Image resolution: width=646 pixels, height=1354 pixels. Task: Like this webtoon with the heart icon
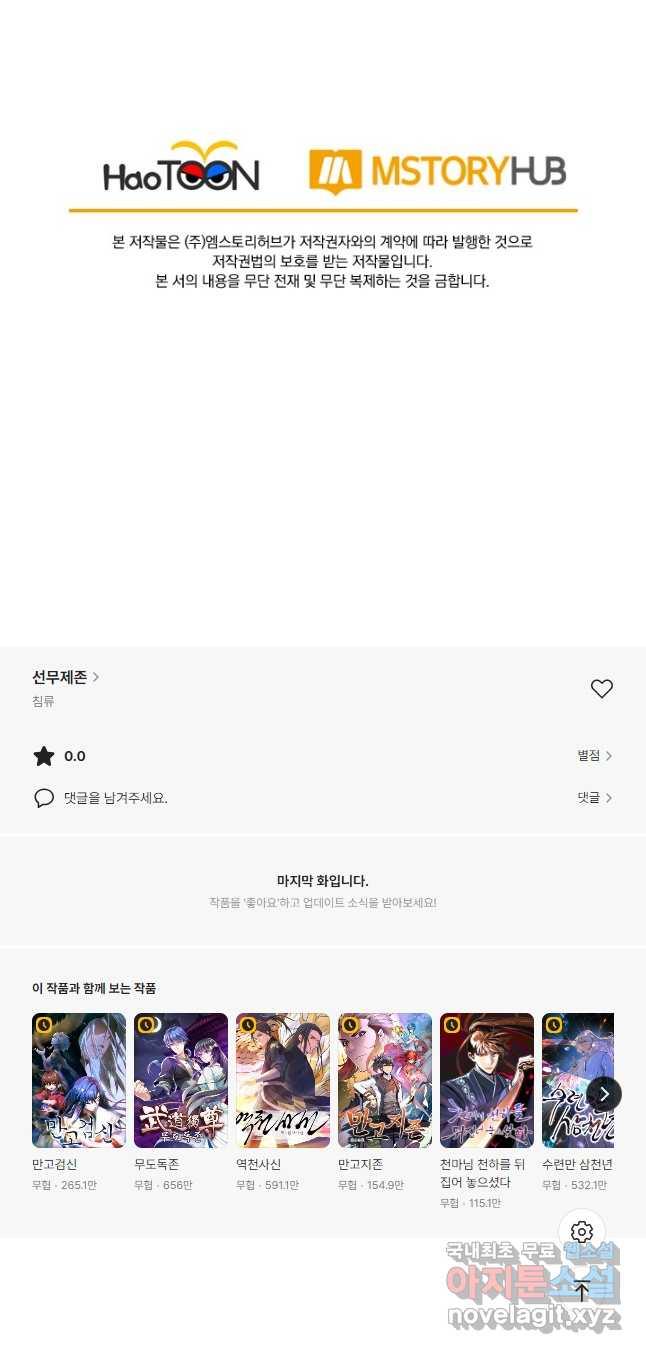(x=601, y=688)
